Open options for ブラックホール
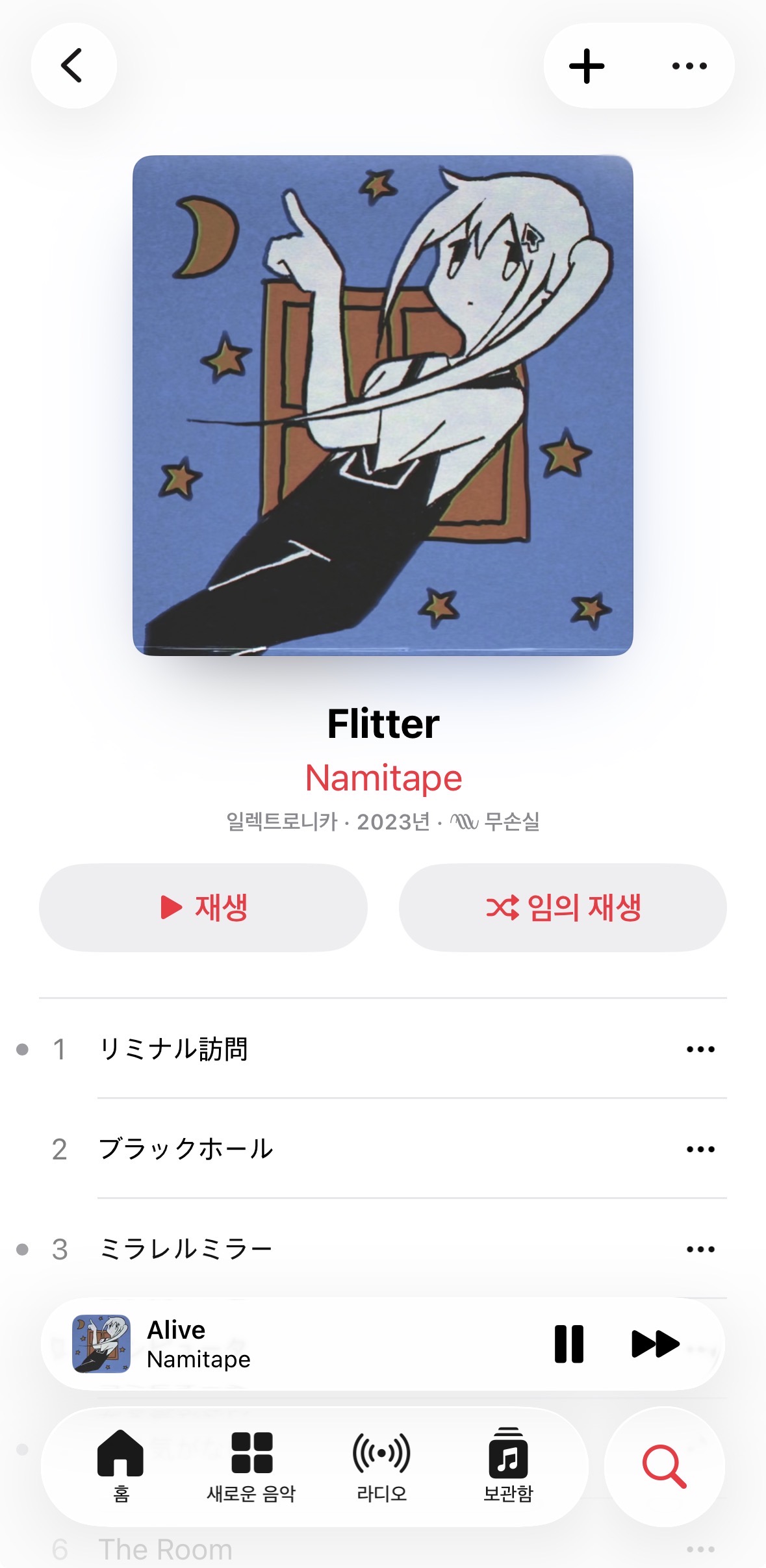Viewport: 766px width, 1568px height. pyautogui.click(x=700, y=1149)
